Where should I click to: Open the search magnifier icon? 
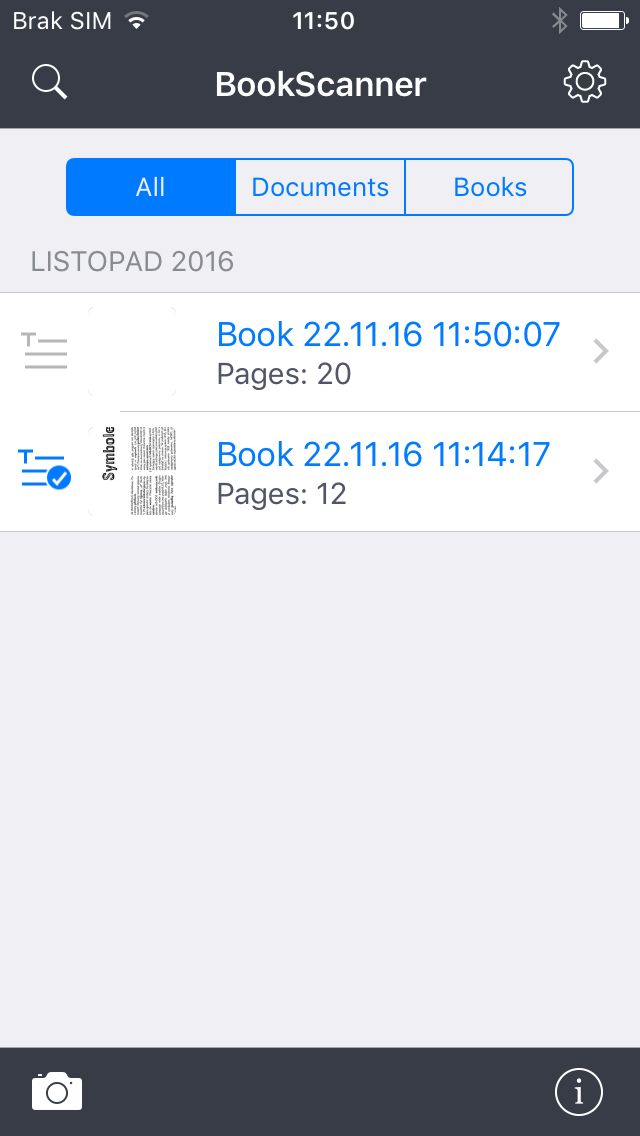click(49, 83)
